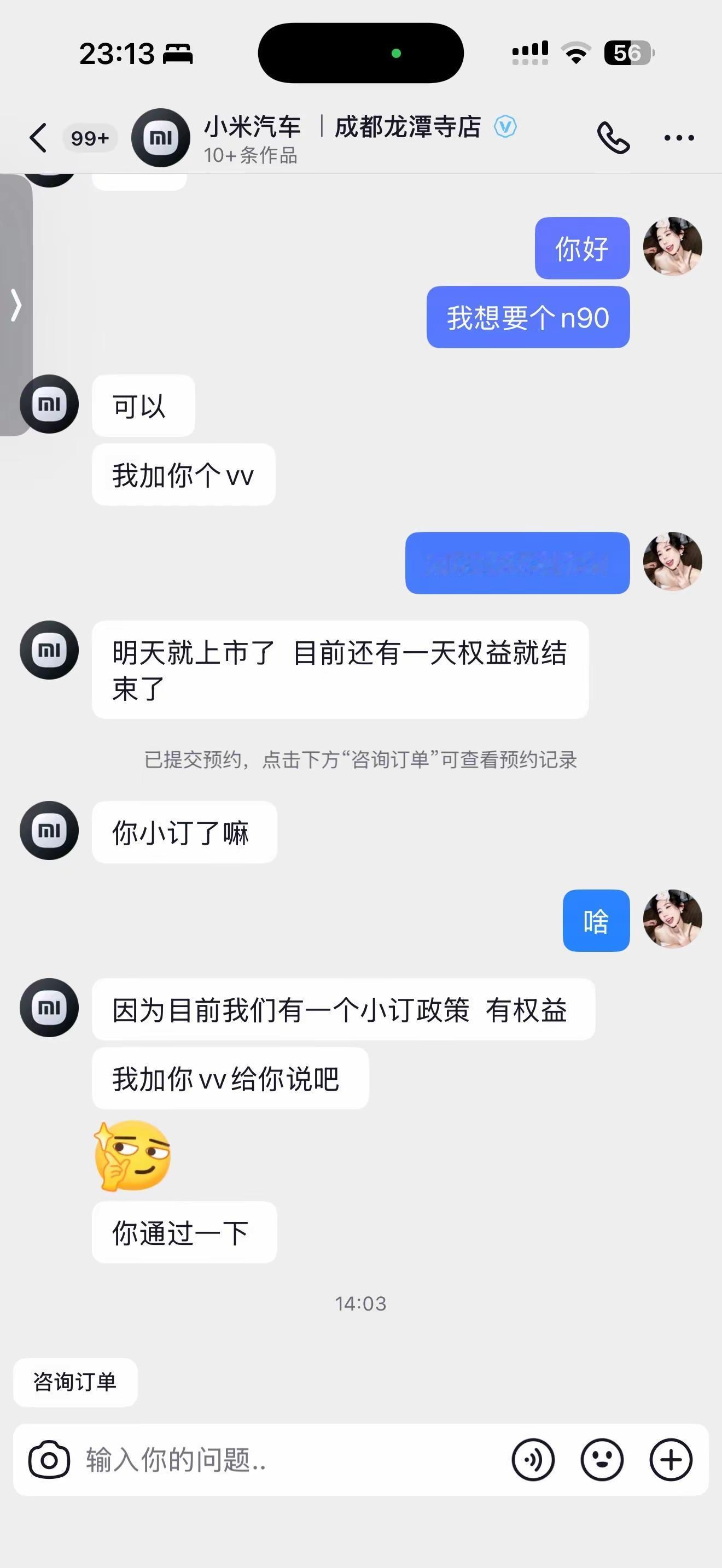Screen dimensions: 722x1568
Task: Focus the 输入你的问题 text field
Action: [292, 1460]
